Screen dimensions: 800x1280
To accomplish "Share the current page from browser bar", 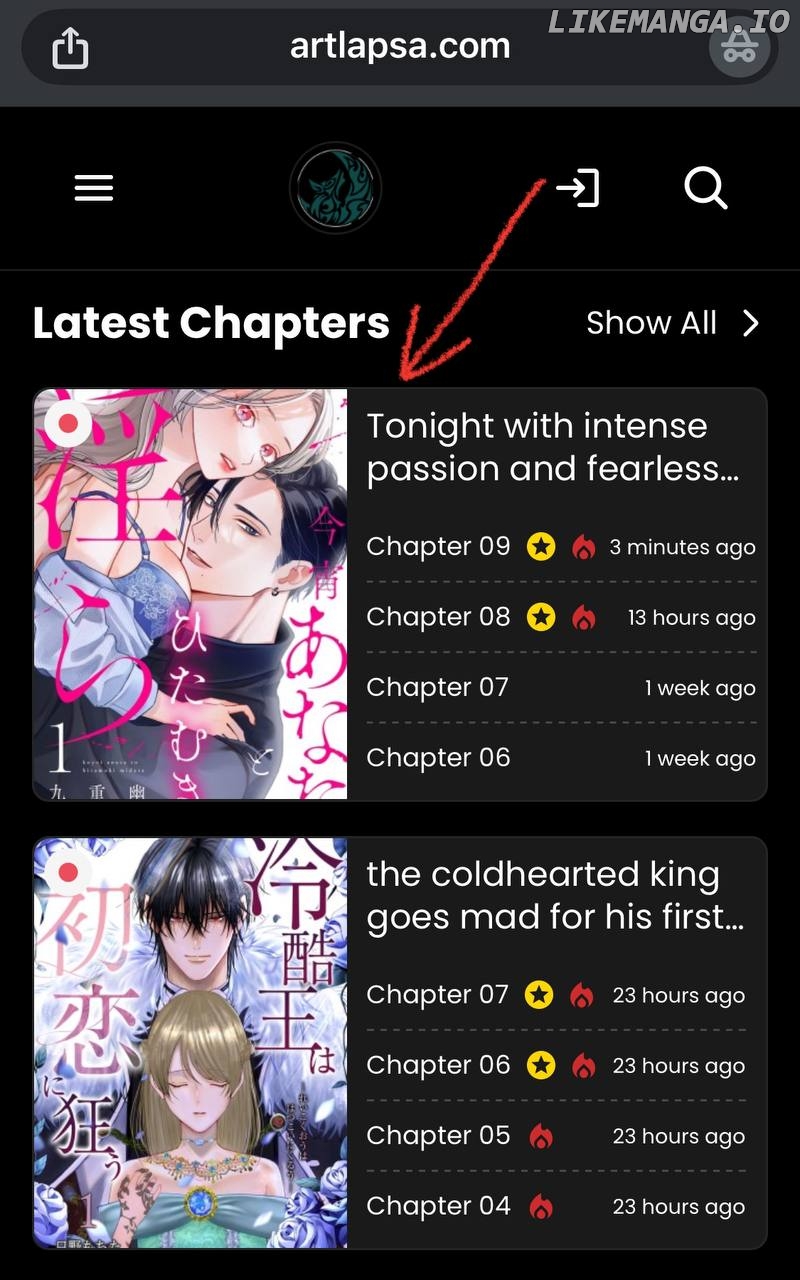I will pos(70,48).
